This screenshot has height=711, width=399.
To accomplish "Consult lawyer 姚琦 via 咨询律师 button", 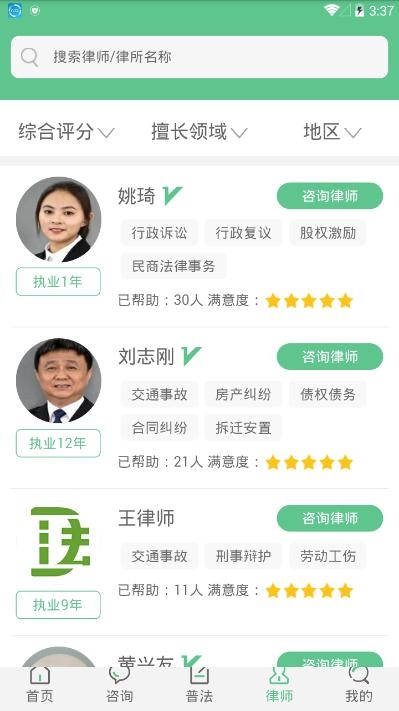I will pos(330,196).
